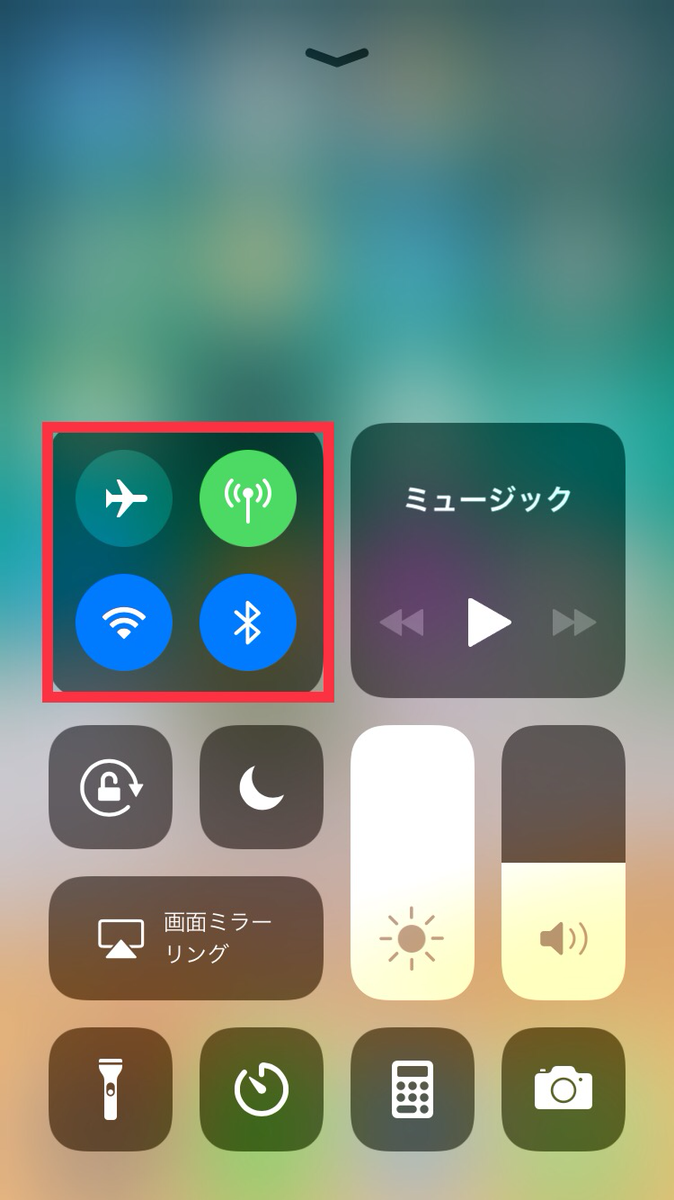Turn on the flashlight

point(111,1089)
